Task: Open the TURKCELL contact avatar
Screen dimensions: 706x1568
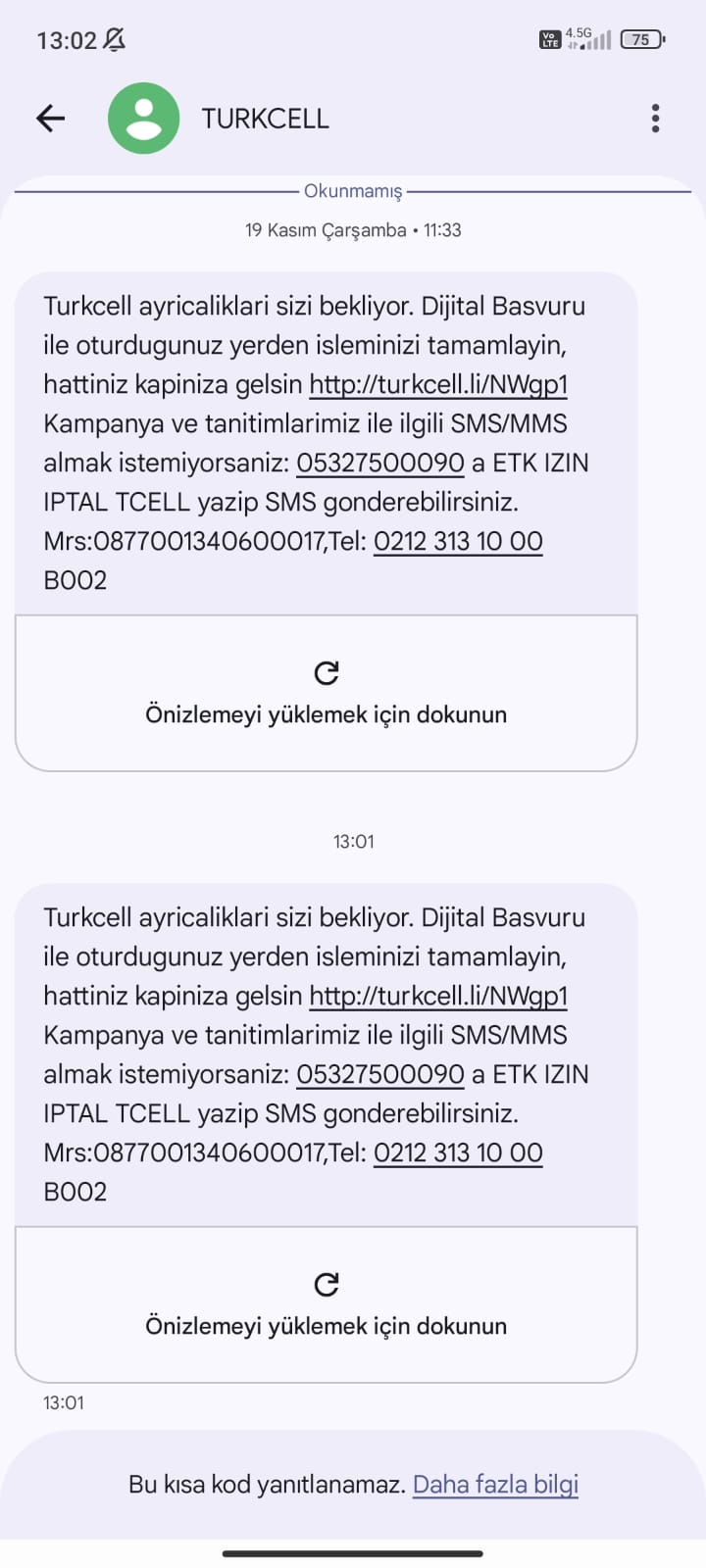Action: click(x=144, y=119)
